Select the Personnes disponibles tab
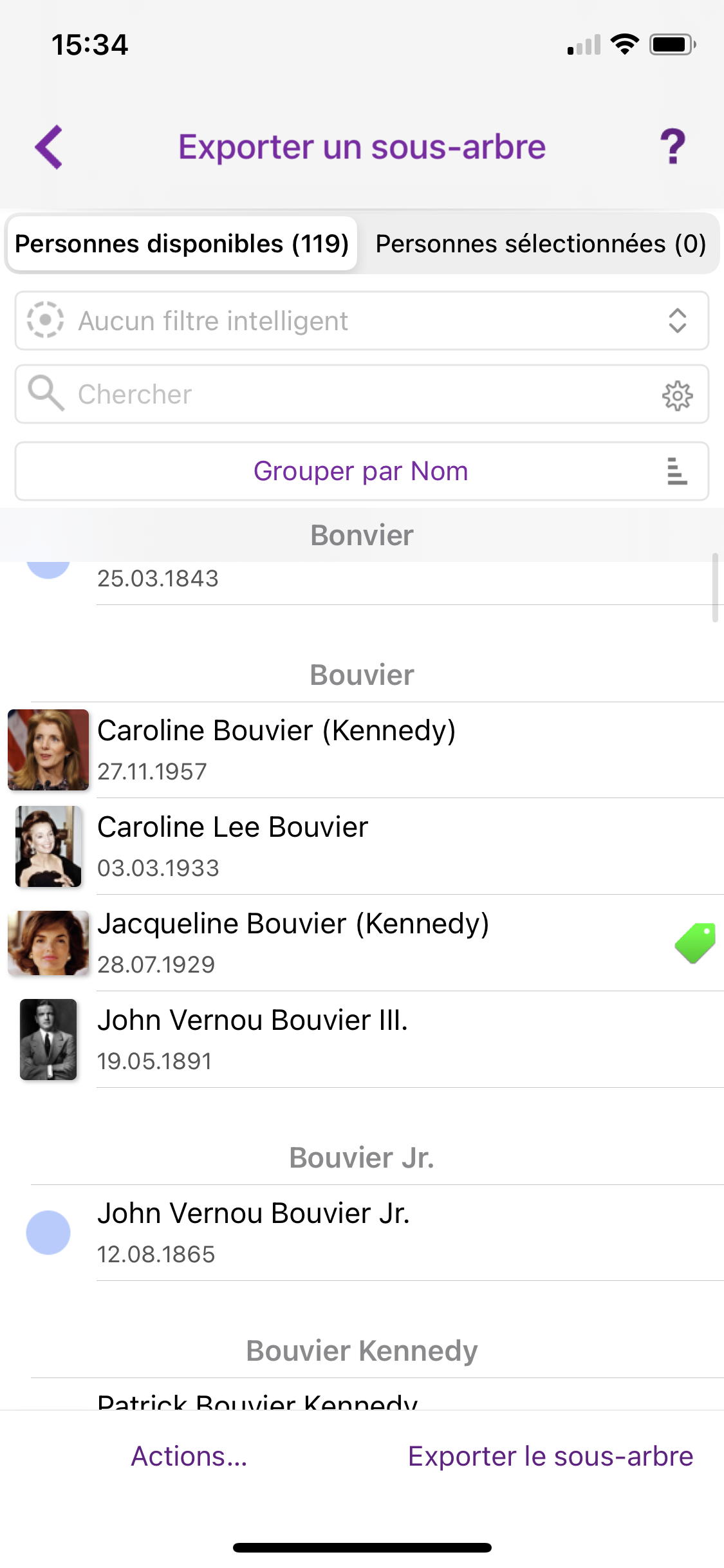Viewport: 724px width, 1568px height. coord(181,244)
